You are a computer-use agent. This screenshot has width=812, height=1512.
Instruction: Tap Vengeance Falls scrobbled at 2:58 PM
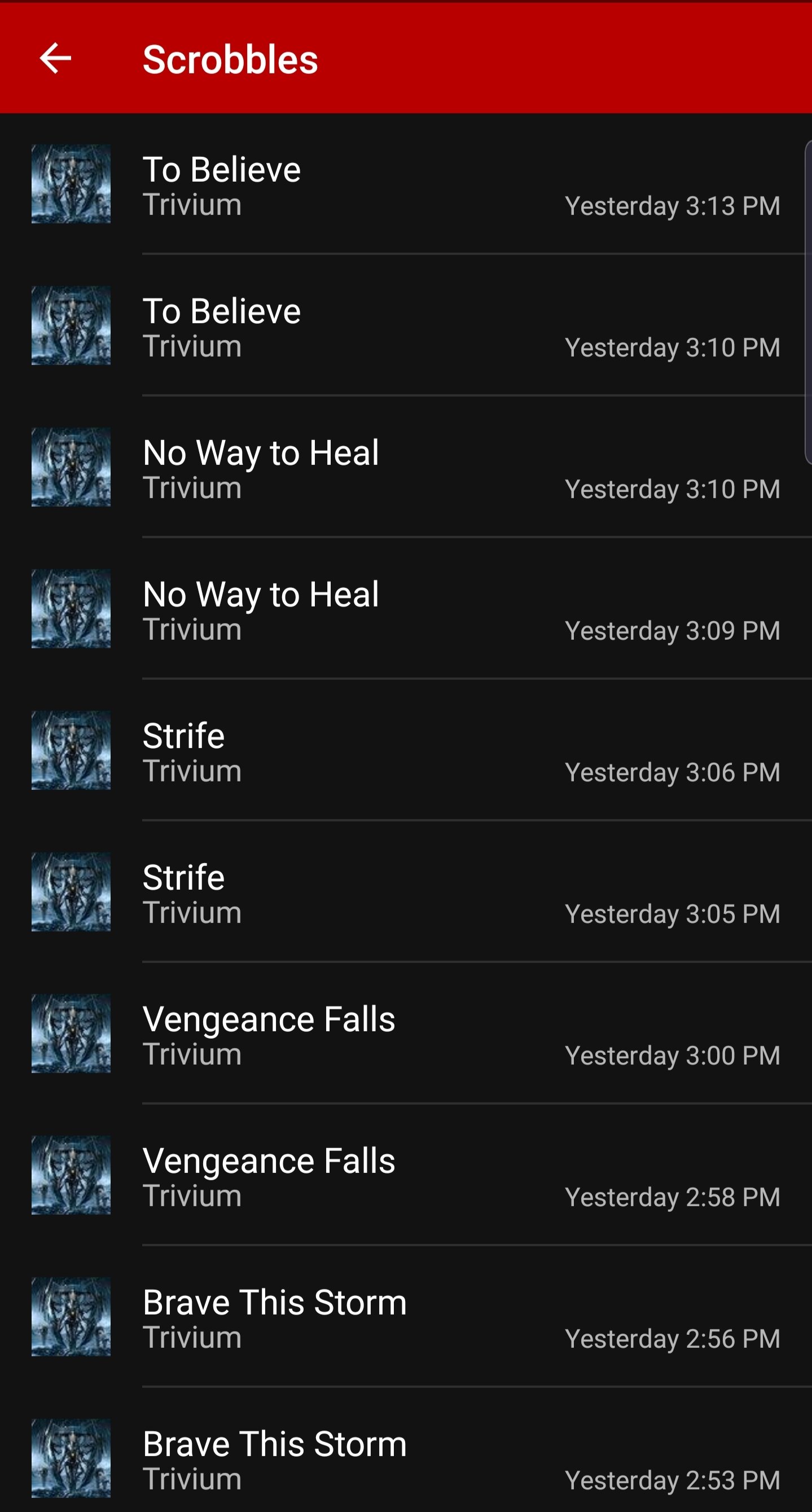click(405, 1176)
